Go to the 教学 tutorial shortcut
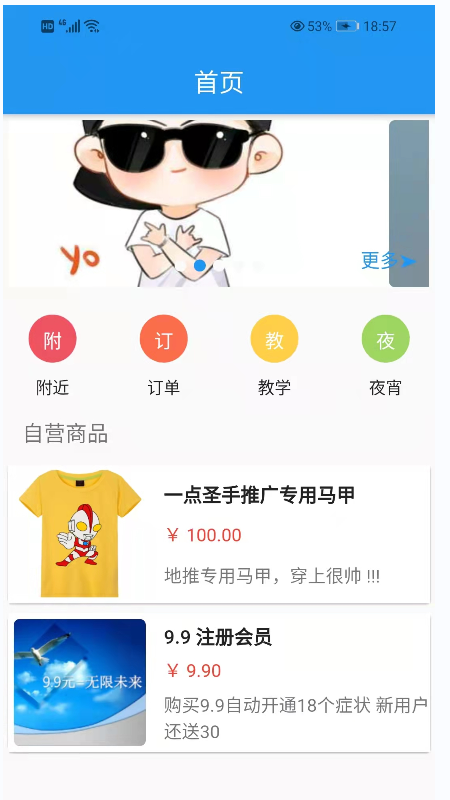Screen dimensions: 450x800 coord(274,355)
